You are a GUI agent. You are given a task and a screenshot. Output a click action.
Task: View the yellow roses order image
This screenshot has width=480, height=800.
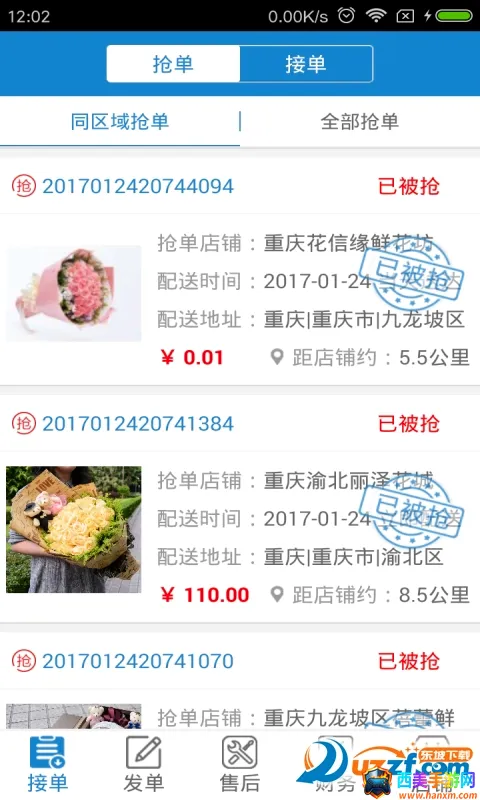[x=74, y=529]
